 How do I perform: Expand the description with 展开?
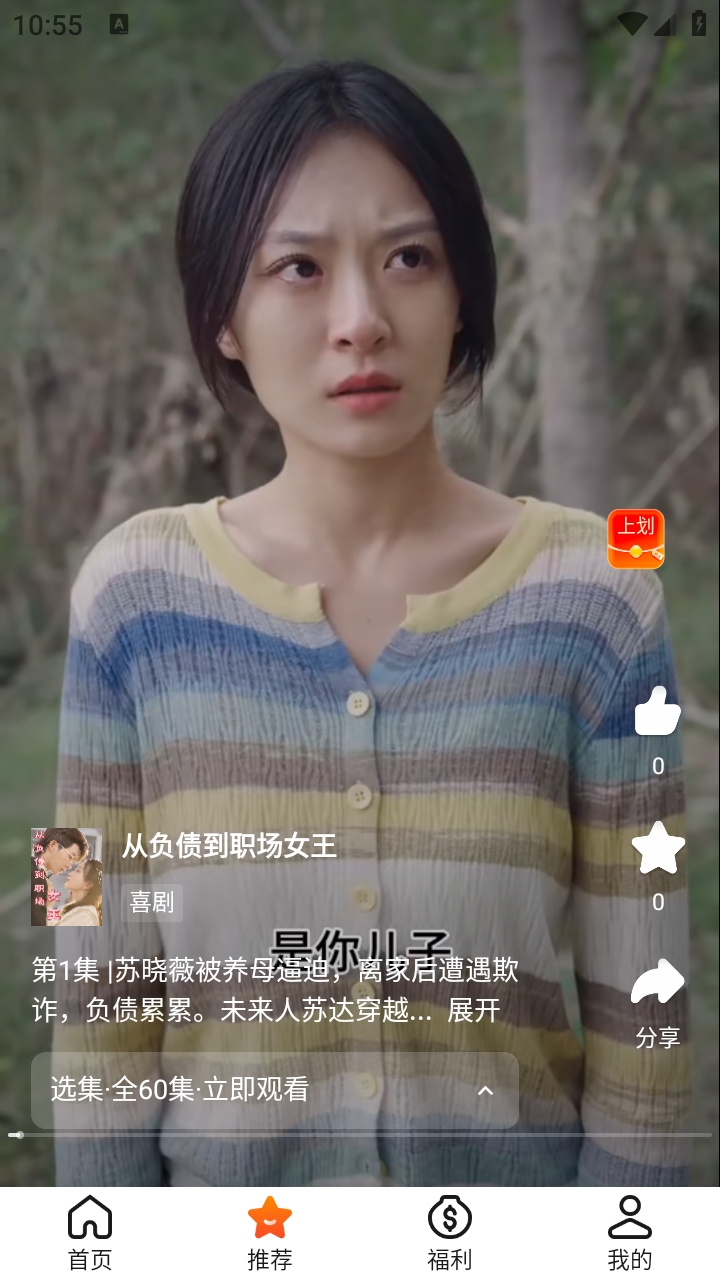point(474,1011)
